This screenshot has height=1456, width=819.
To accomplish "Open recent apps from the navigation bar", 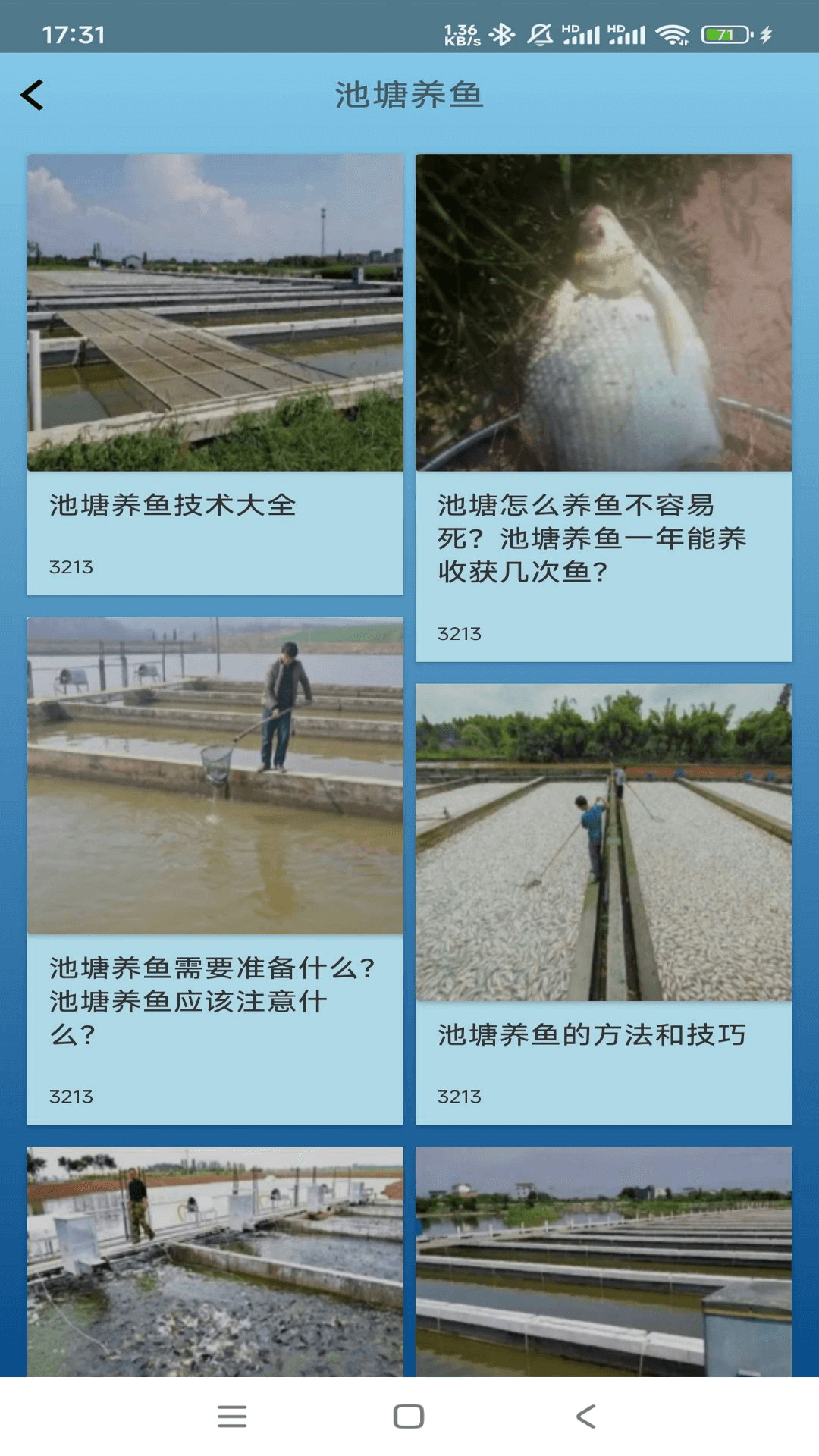I will pos(232,1416).
